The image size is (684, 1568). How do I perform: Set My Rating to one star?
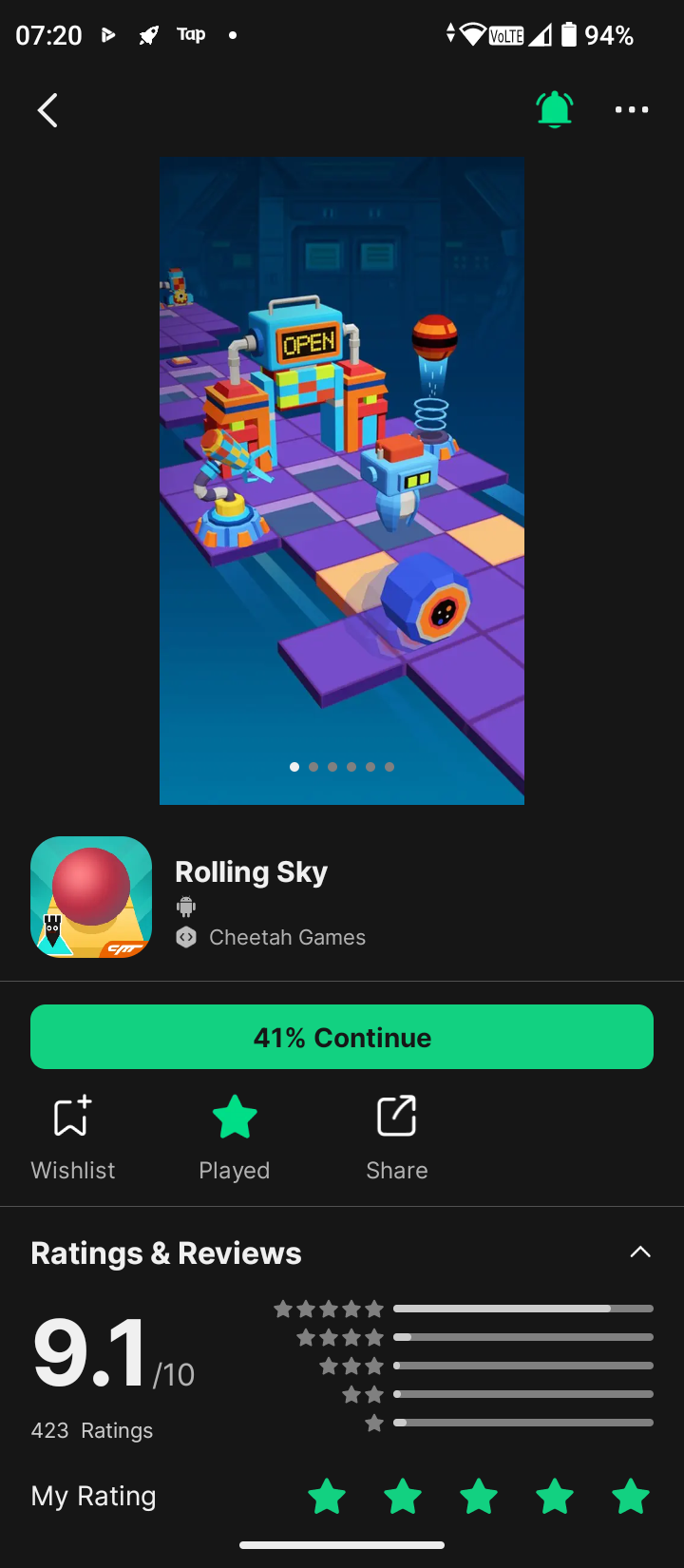pos(327,1496)
